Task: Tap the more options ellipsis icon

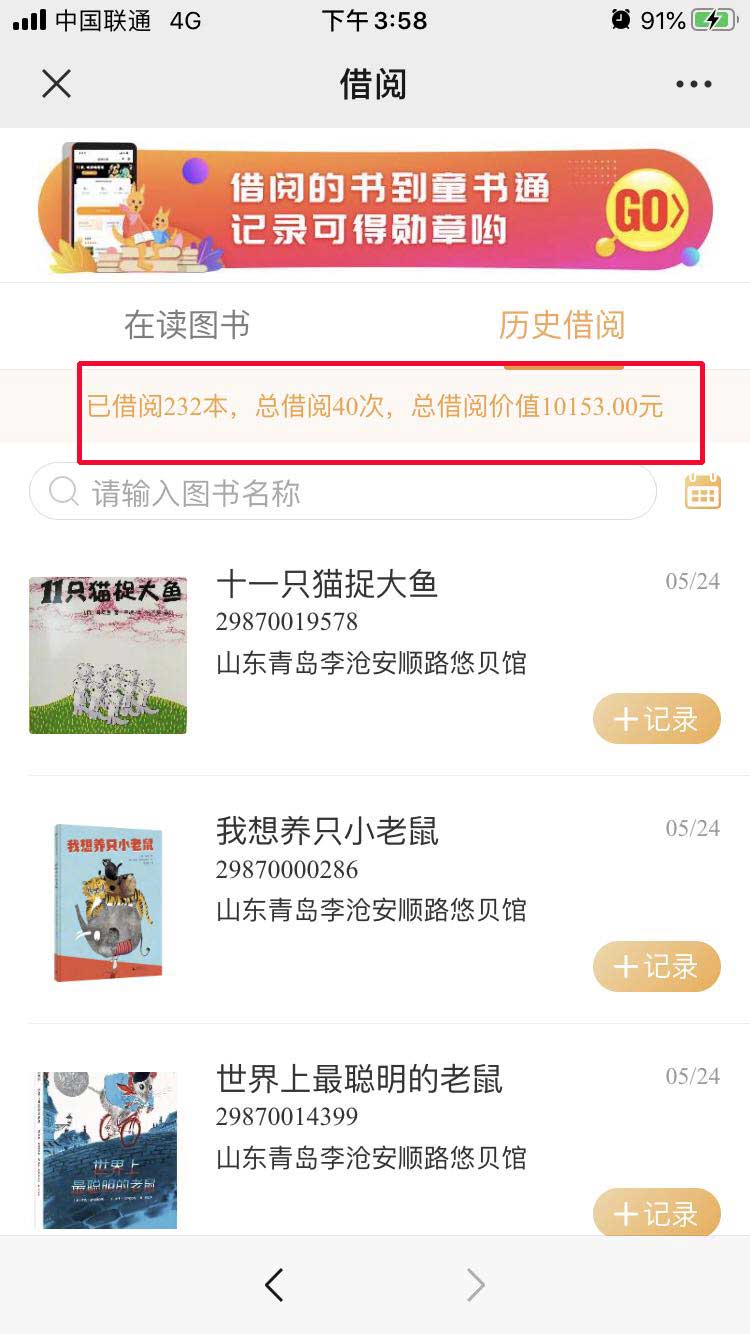Action: [693, 84]
